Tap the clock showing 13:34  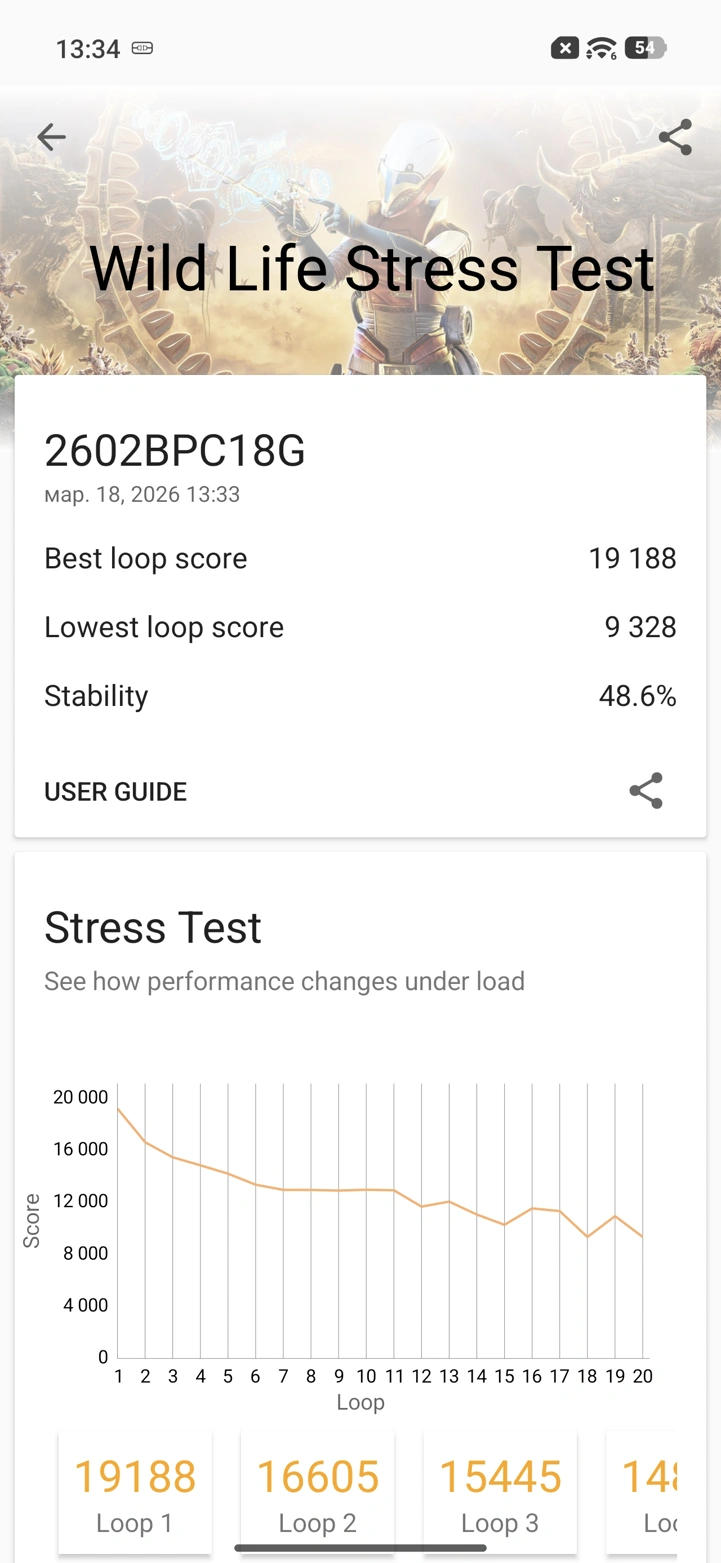87,48
